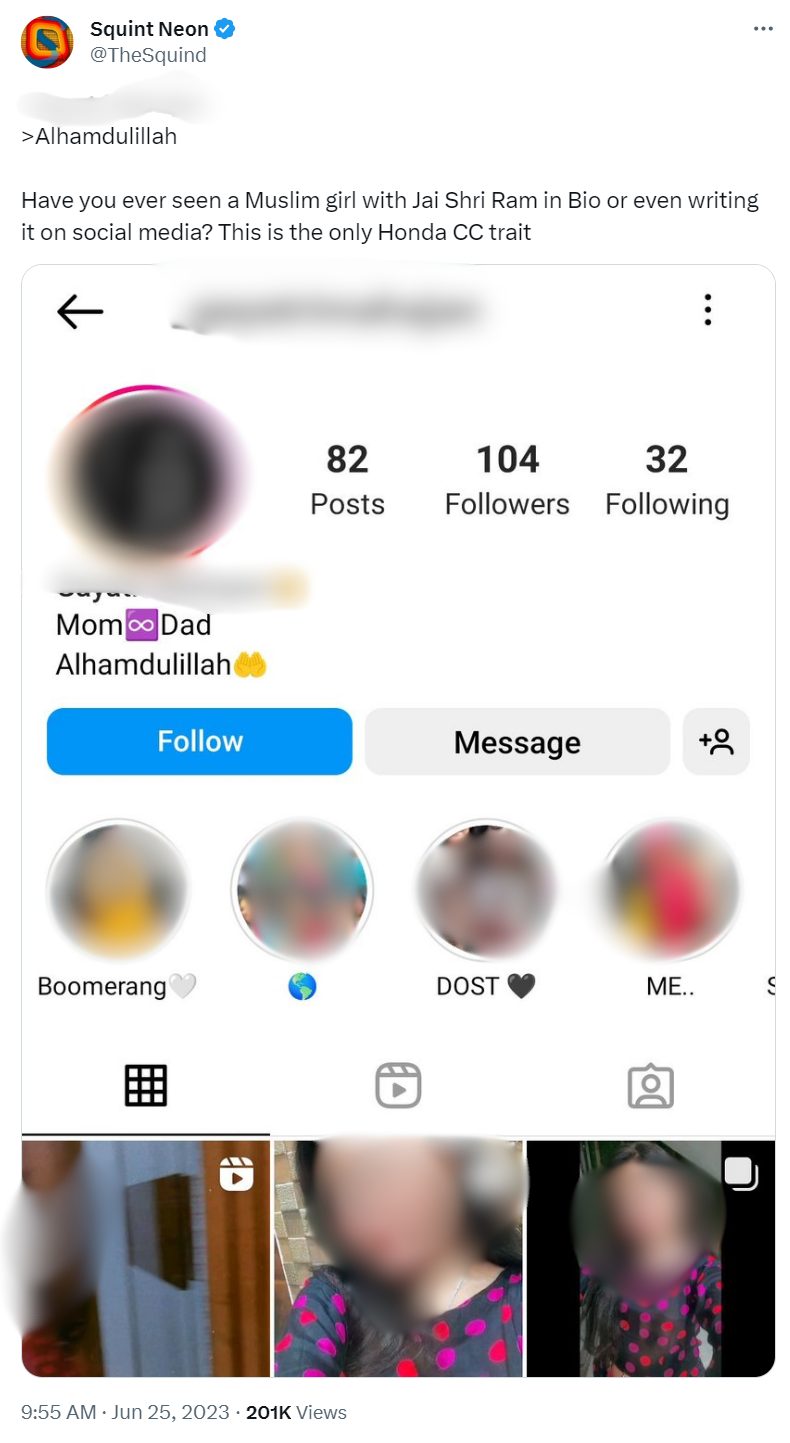This screenshot has height=1443, width=790.
Task: Open the tweet's more options menu
Action: [763, 29]
